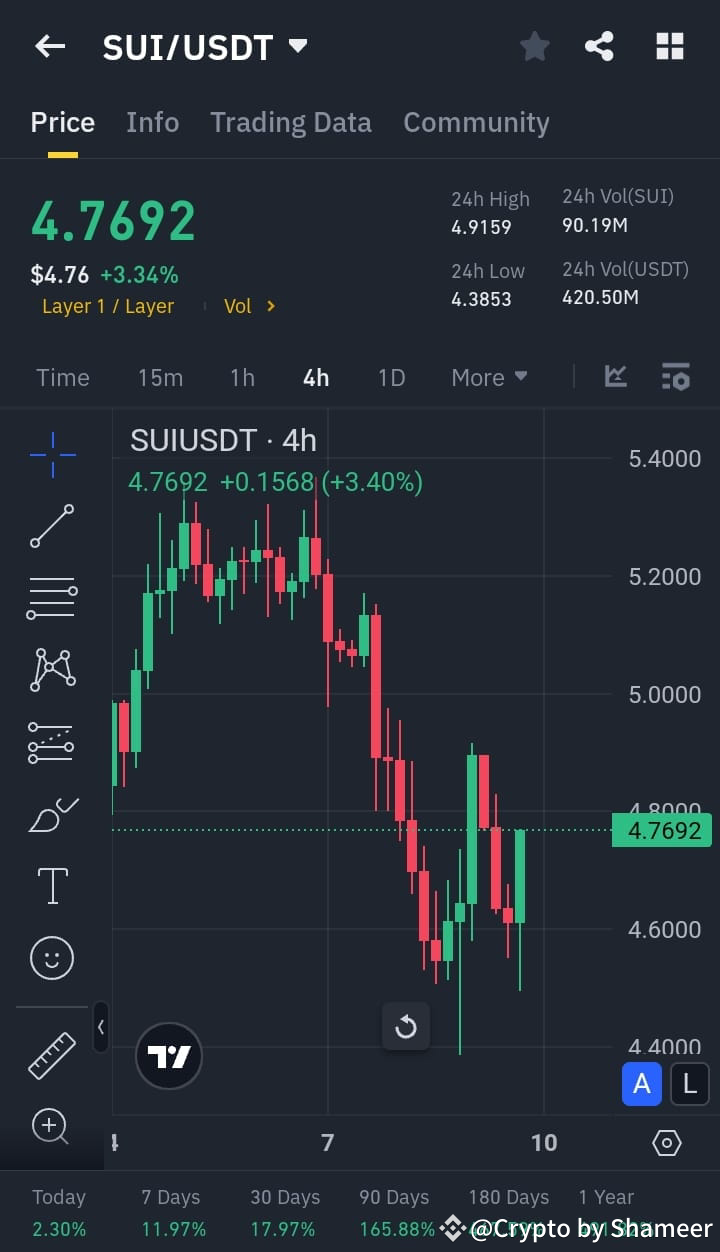Select the XABCD pattern tool
The width and height of the screenshot is (720, 1252).
pyautogui.click(x=51, y=669)
